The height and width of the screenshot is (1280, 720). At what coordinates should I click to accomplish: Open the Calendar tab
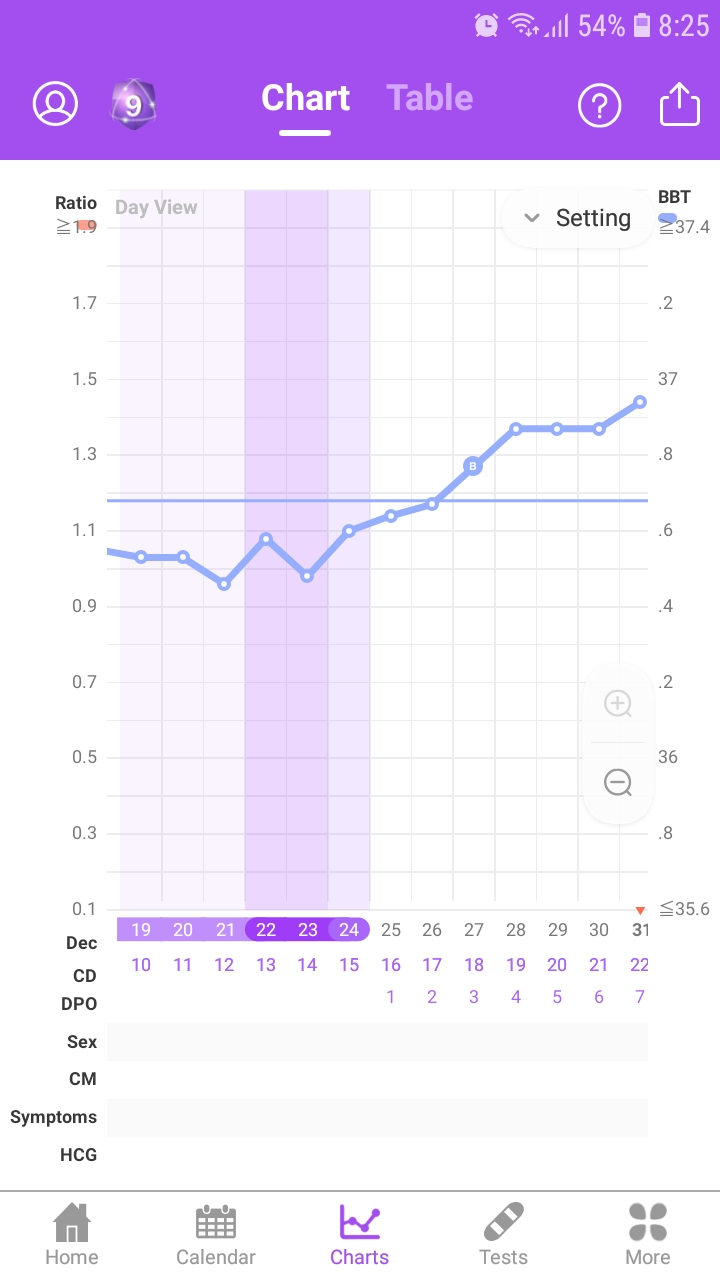[216, 1234]
